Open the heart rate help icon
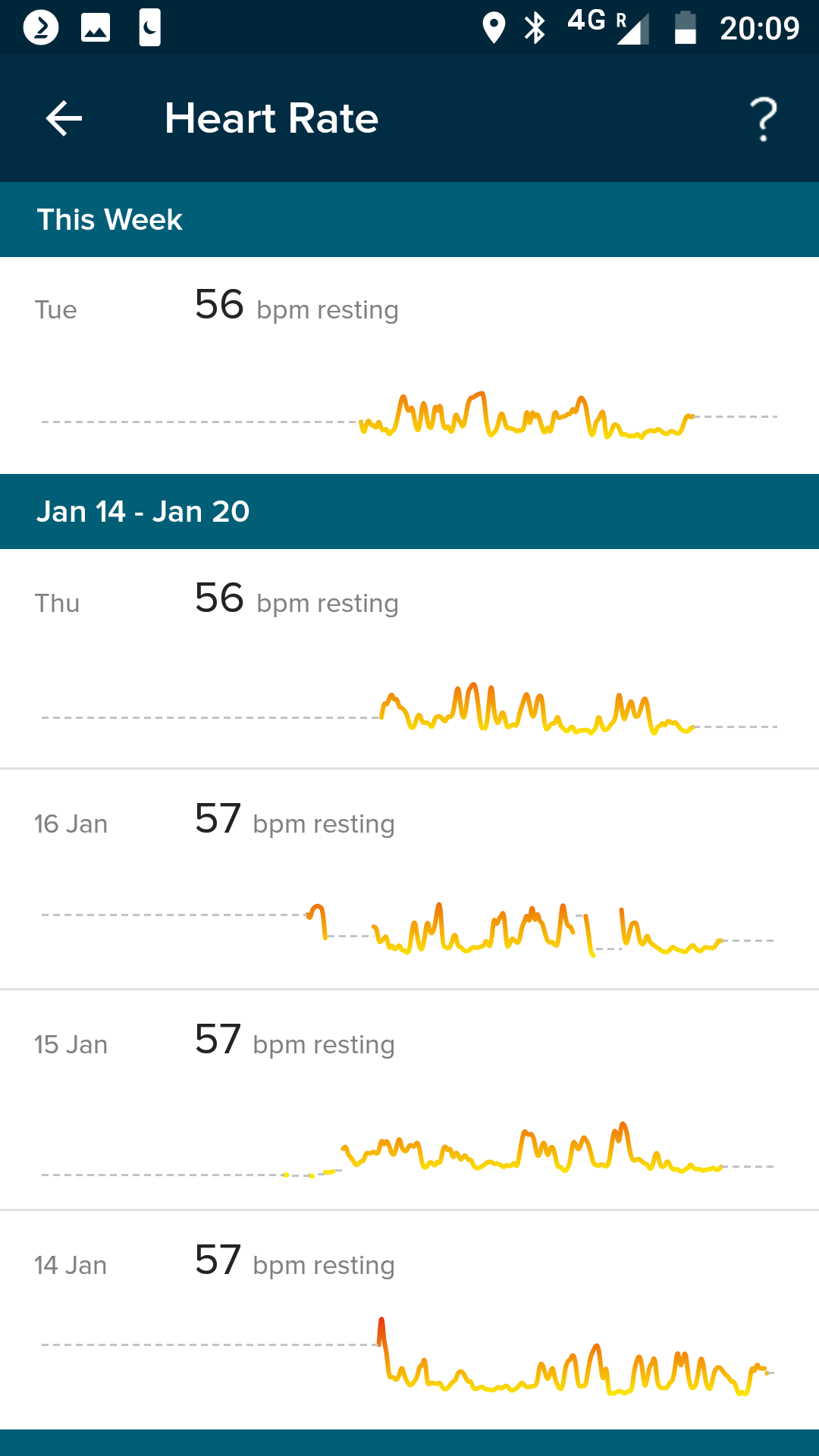Image resolution: width=819 pixels, height=1456 pixels. point(763,119)
